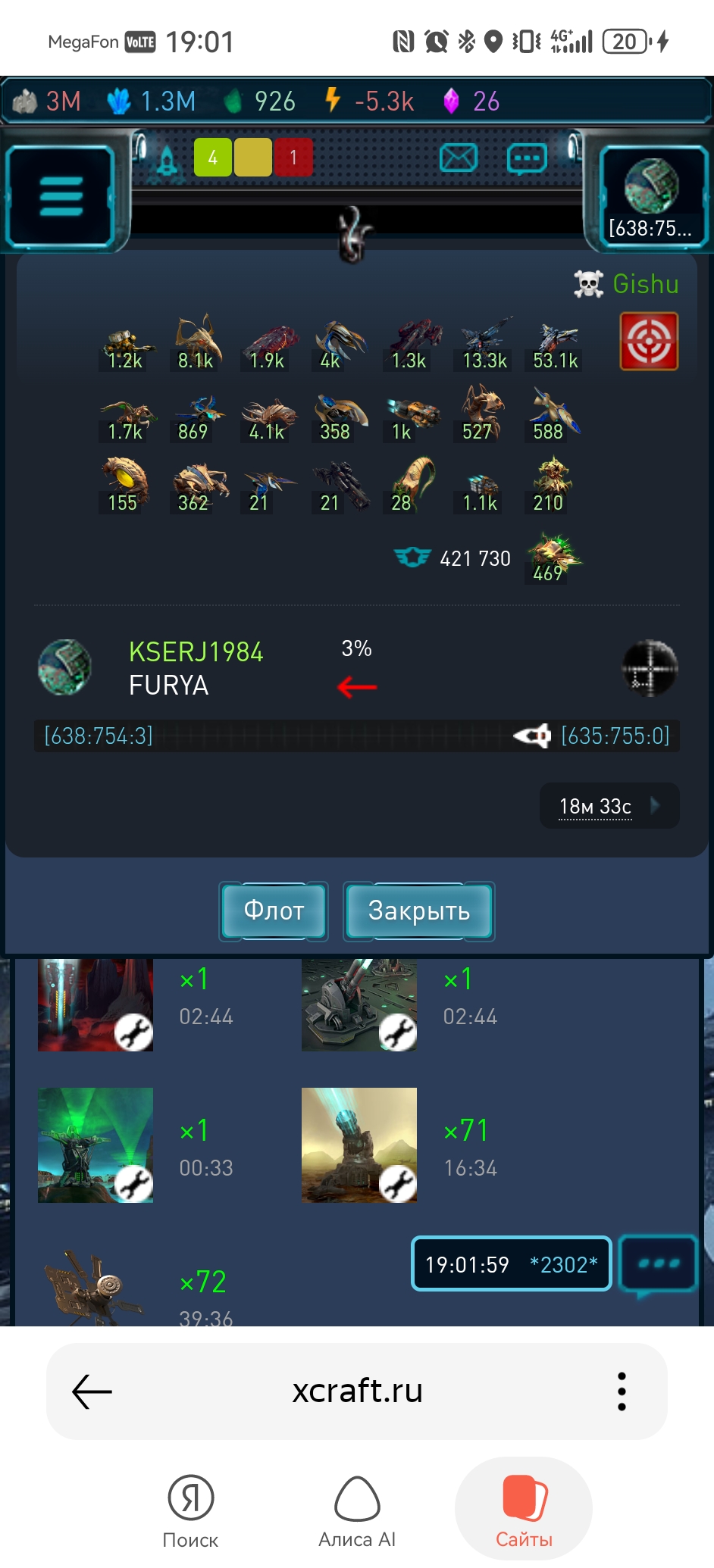Viewport: 714px width, 1568px height.
Task: Open the chat bubble icon
Action: pos(527,158)
